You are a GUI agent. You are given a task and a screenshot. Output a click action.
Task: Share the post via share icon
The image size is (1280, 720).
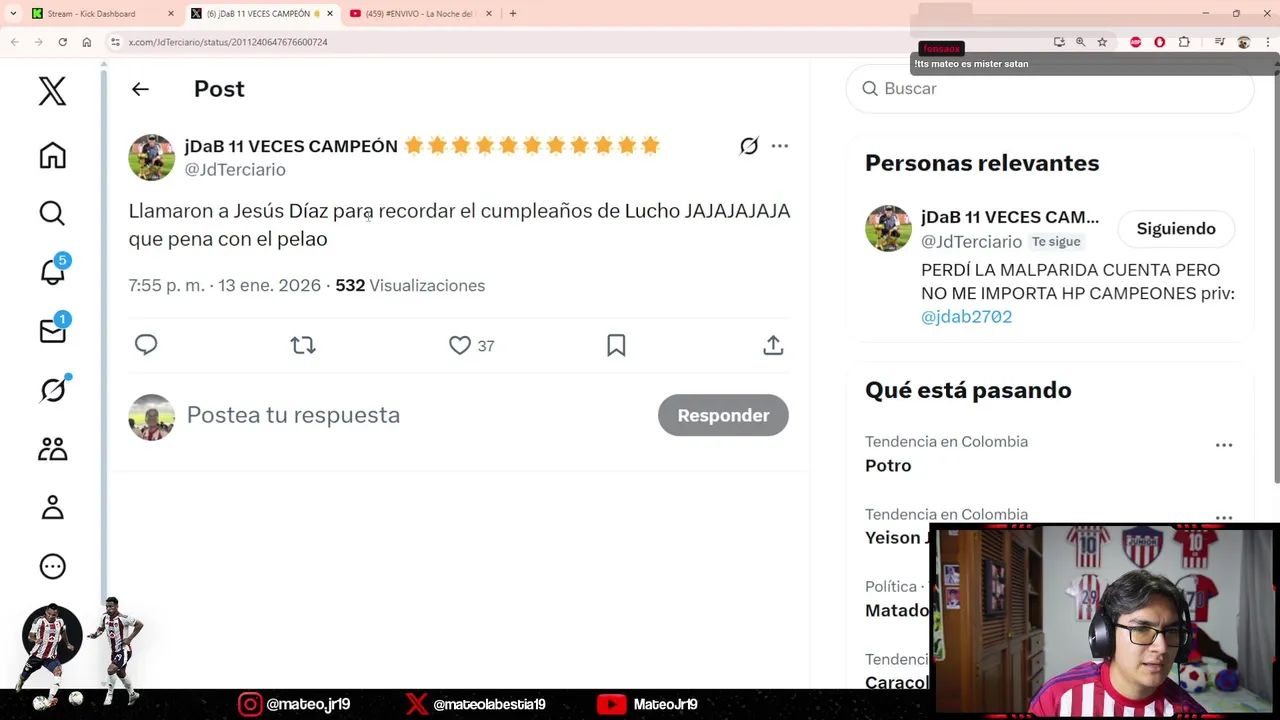tap(773, 345)
